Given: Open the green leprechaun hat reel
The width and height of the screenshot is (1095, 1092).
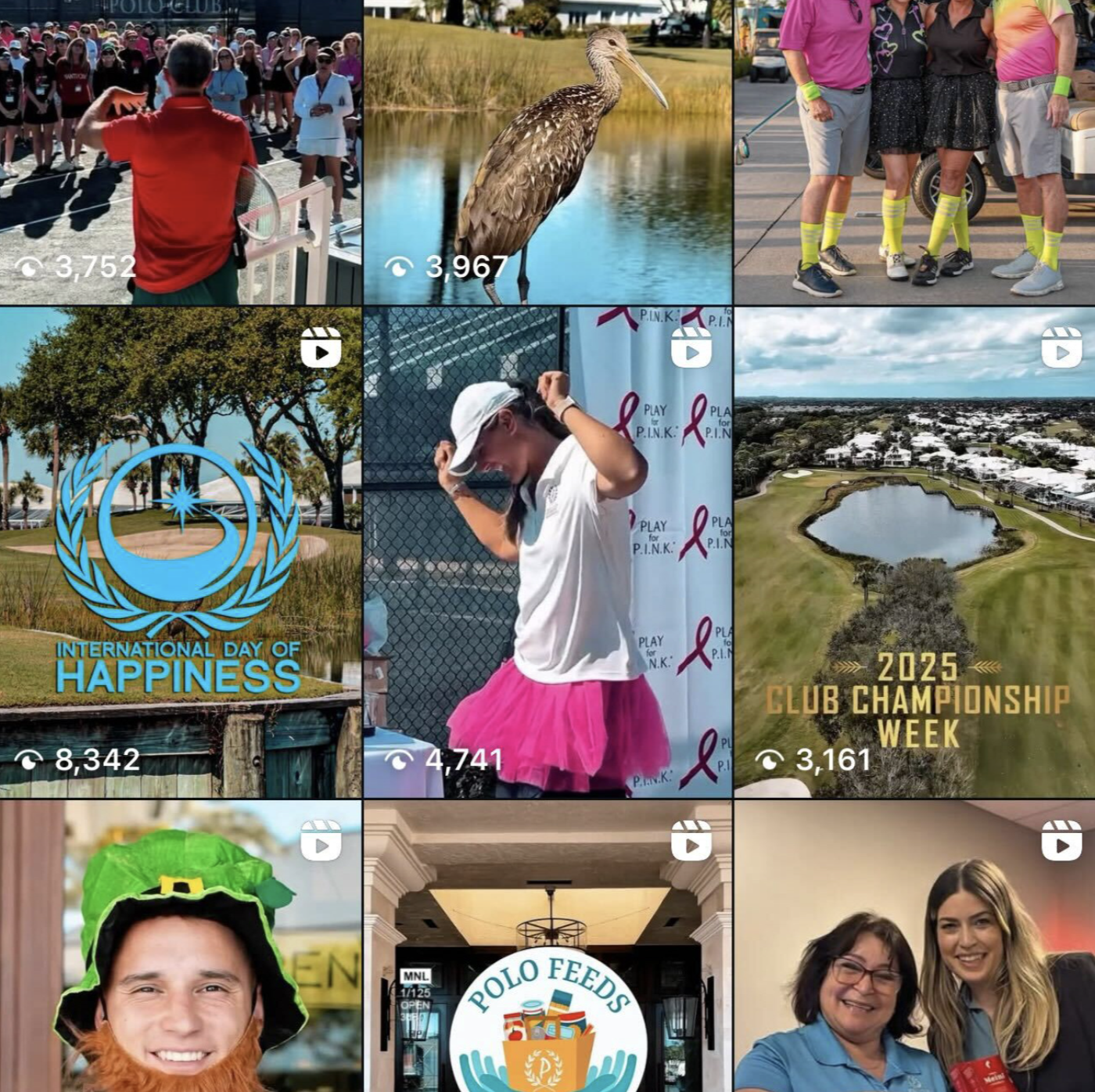Looking at the screenshot, I should tap(181, 946).
